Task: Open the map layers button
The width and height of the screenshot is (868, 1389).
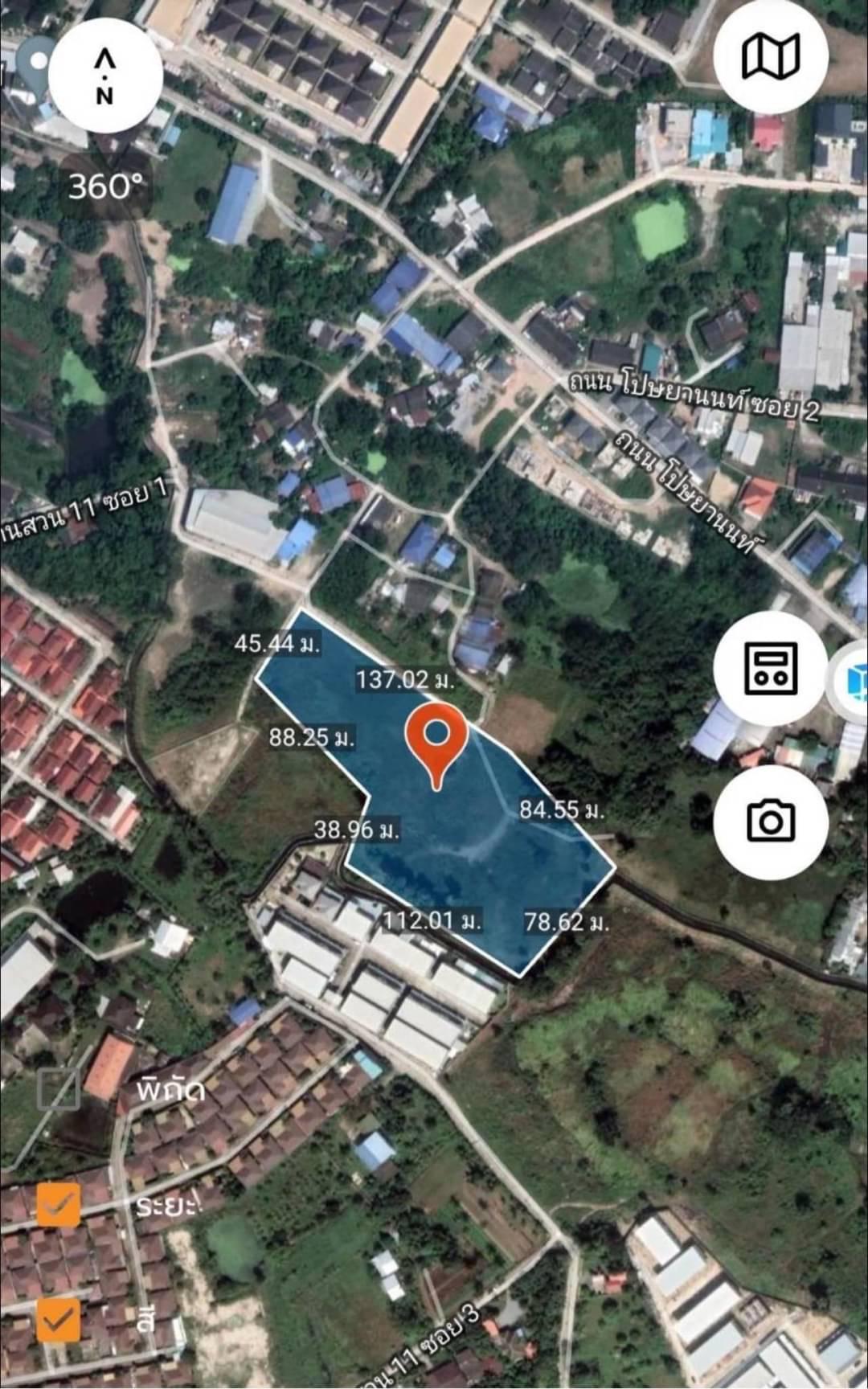Action: pos(771,57)
